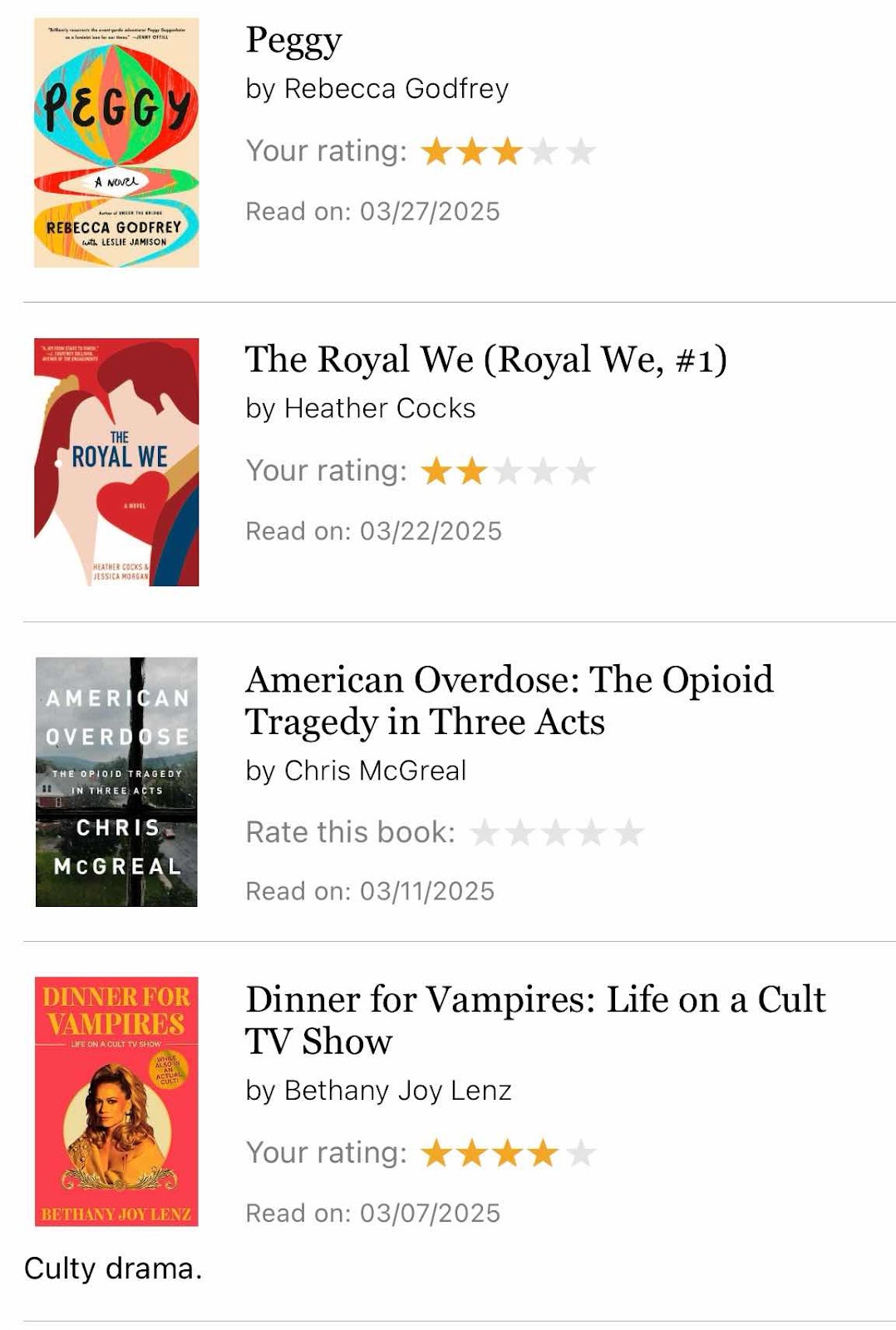Set The Royal We rating to four stars
The image size is (896, 1330).
click(544, 471)
